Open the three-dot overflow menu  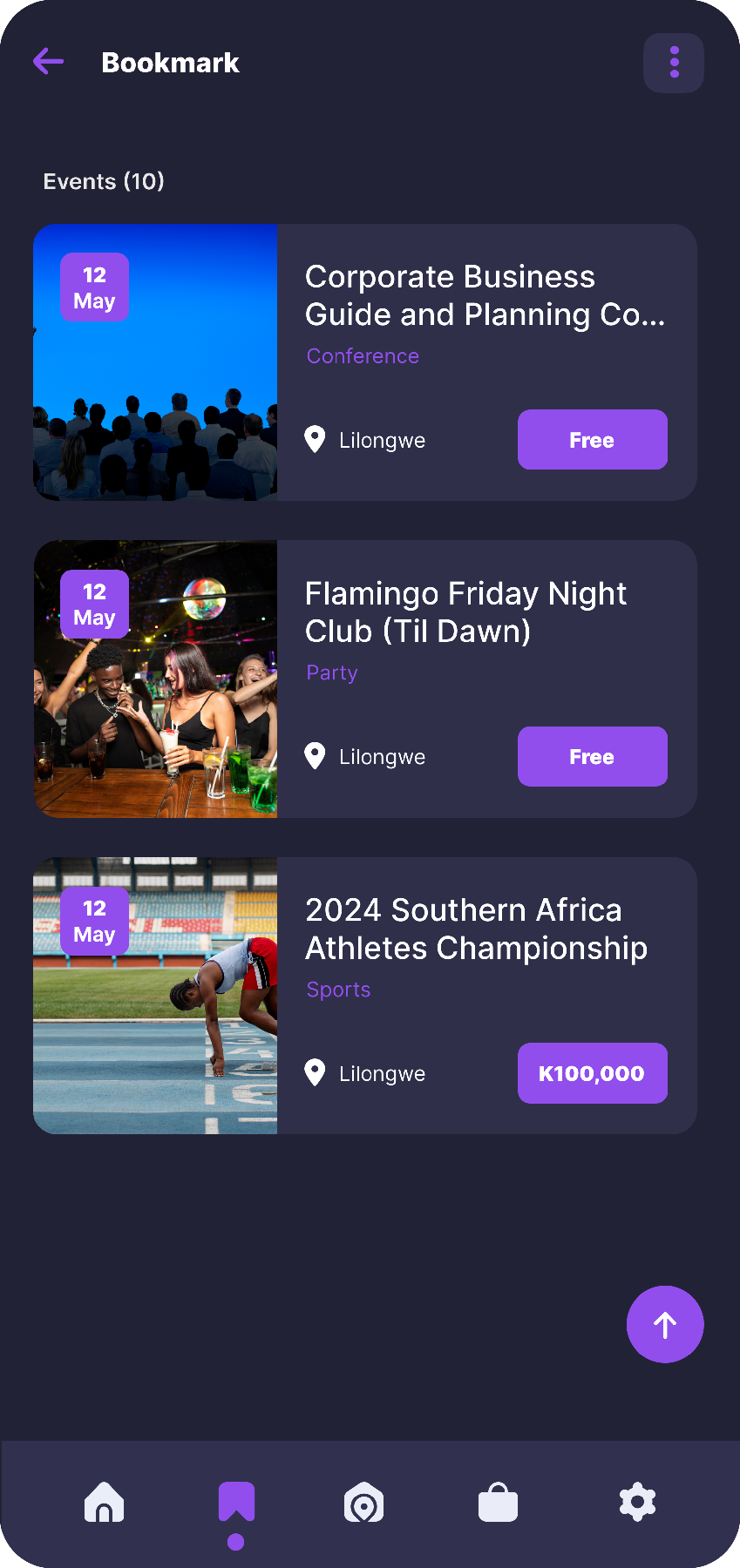click(674, 63)
